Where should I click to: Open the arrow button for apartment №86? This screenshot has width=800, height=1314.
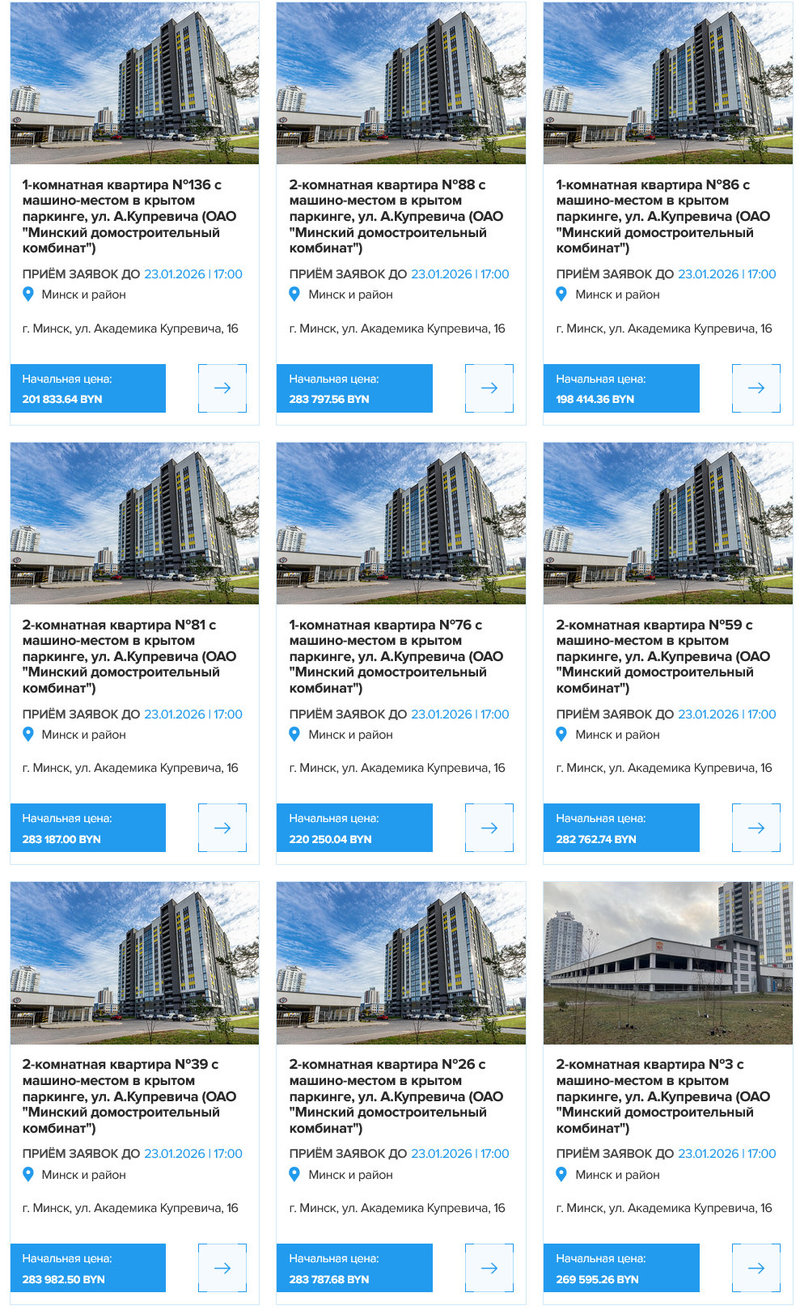[756, 388]
